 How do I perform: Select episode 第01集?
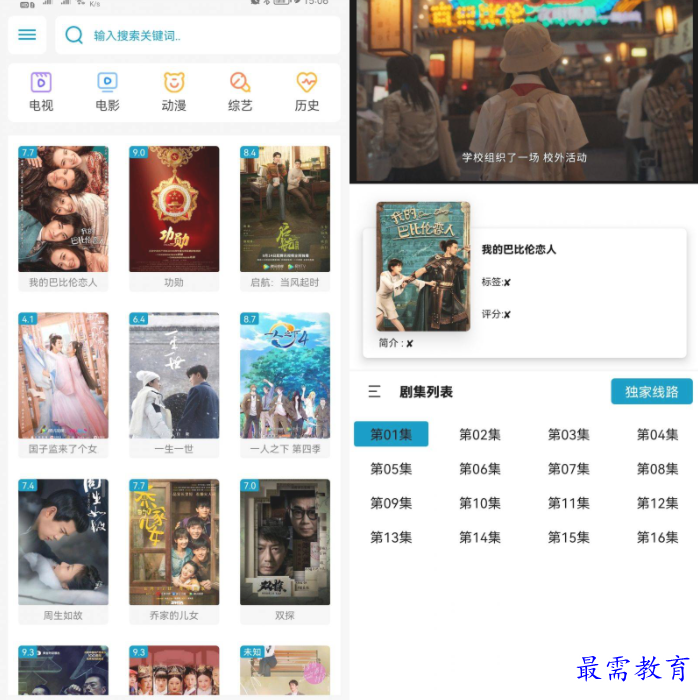[x=391, y=434]
